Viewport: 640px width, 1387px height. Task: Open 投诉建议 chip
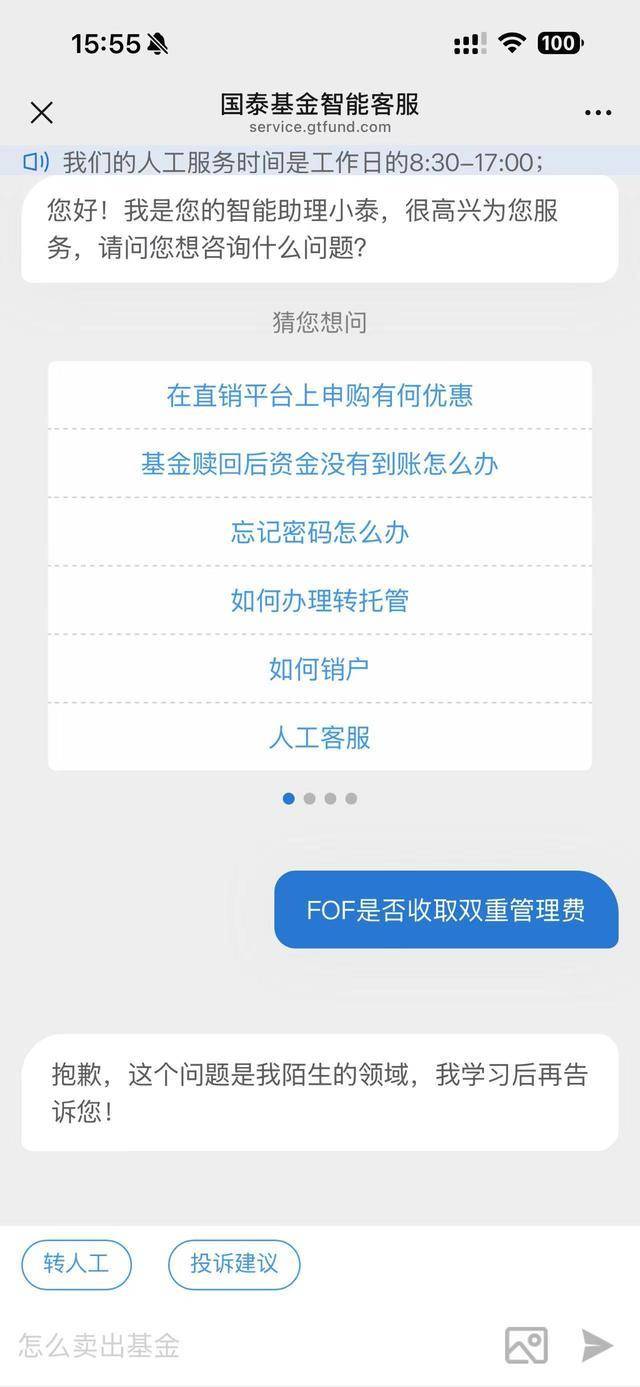point(234,1264)
